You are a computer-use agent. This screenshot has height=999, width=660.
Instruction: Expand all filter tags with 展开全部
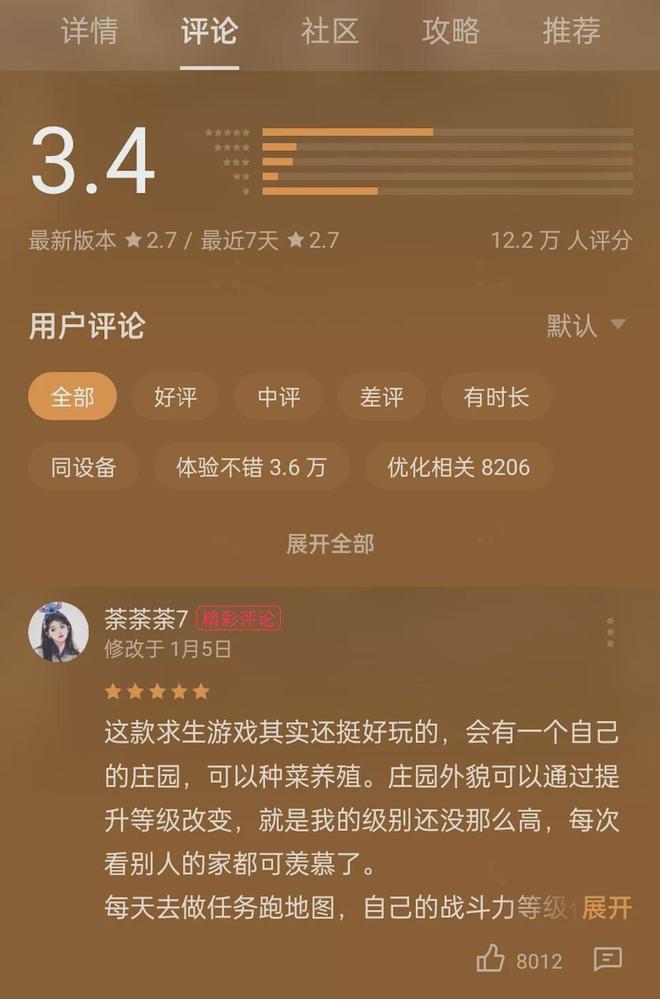[330, 543]
